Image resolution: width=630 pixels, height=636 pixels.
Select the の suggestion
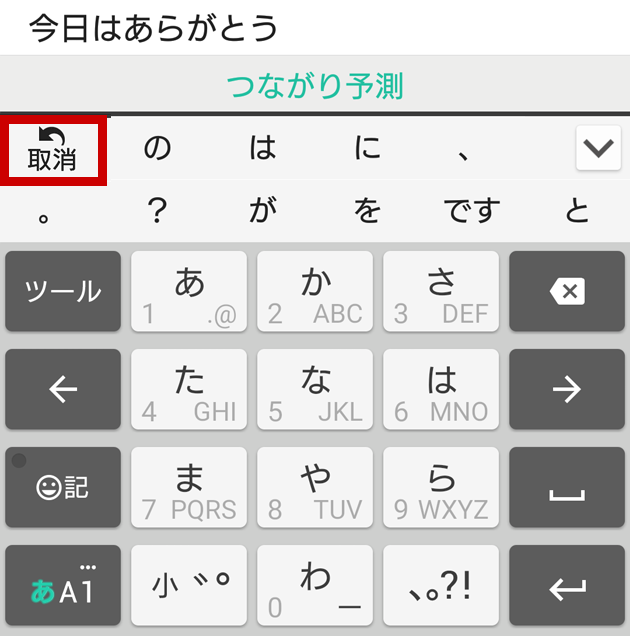[157, 149]
